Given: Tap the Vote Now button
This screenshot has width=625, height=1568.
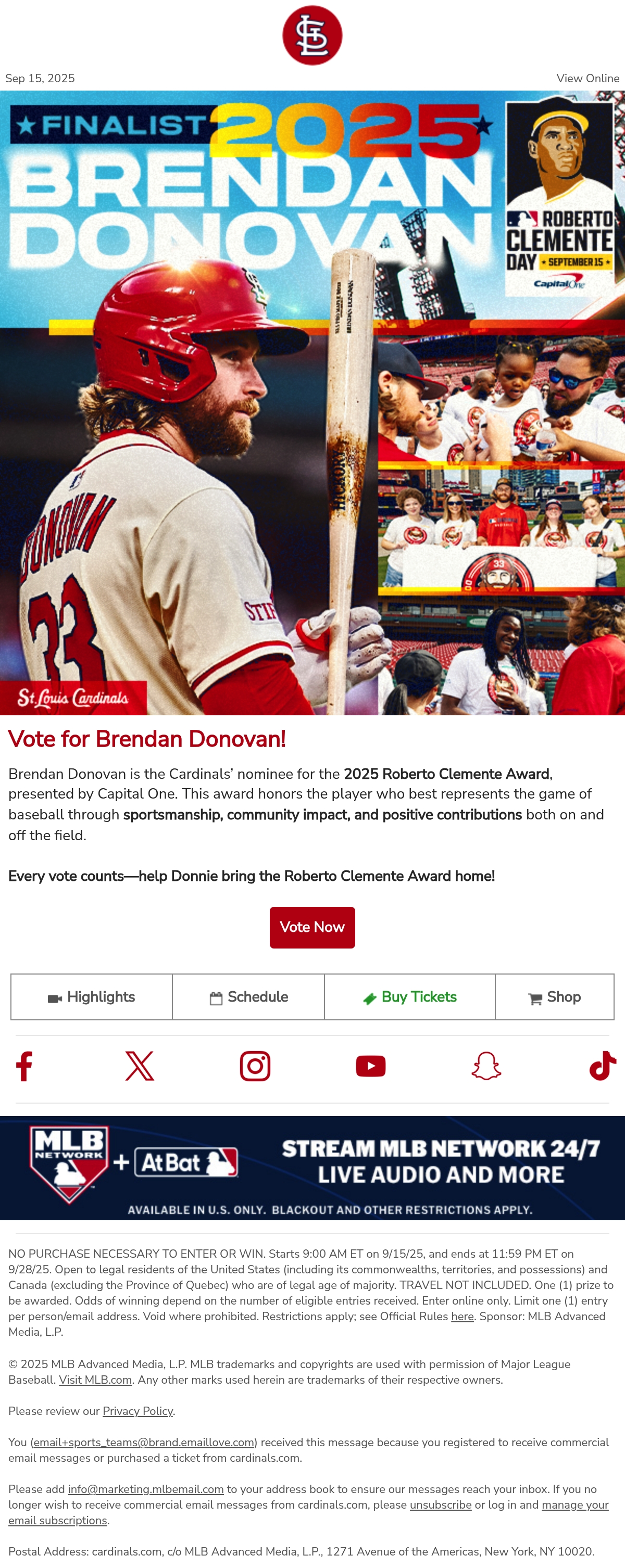Looking at the screenshot, I should click(312, 927).
